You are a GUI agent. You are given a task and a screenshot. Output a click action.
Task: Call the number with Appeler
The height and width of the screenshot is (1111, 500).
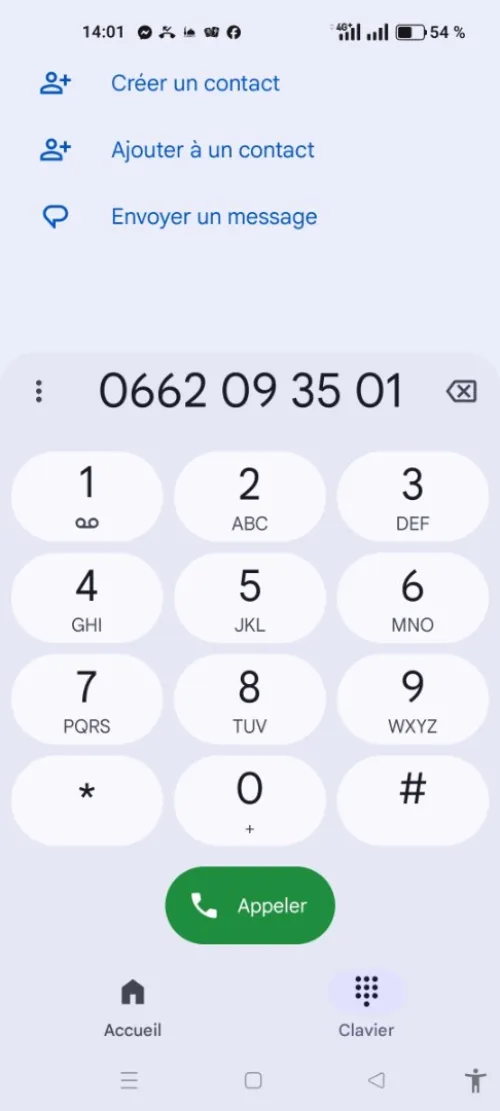(250, 906)
